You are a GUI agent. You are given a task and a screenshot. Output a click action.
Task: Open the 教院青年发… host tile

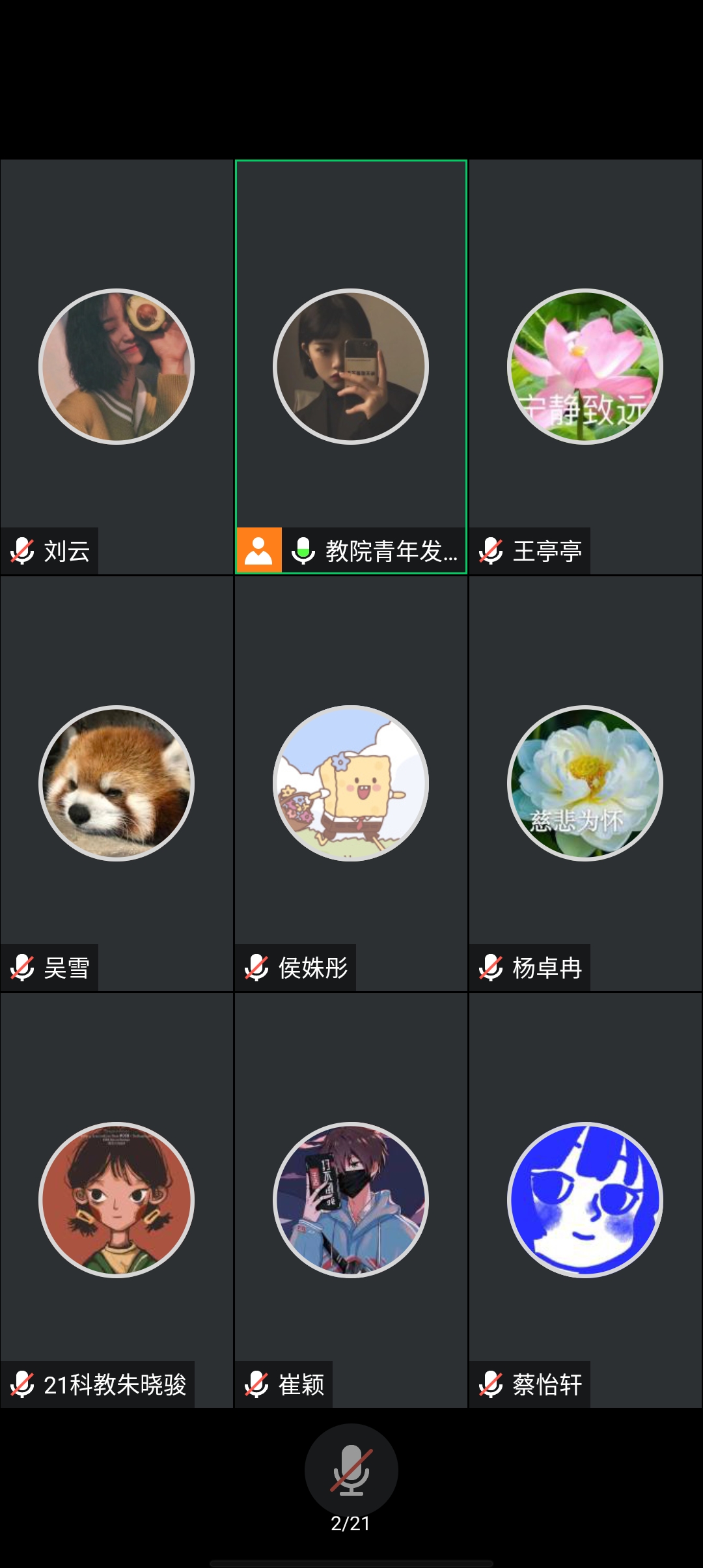click(x=351, y=367)
